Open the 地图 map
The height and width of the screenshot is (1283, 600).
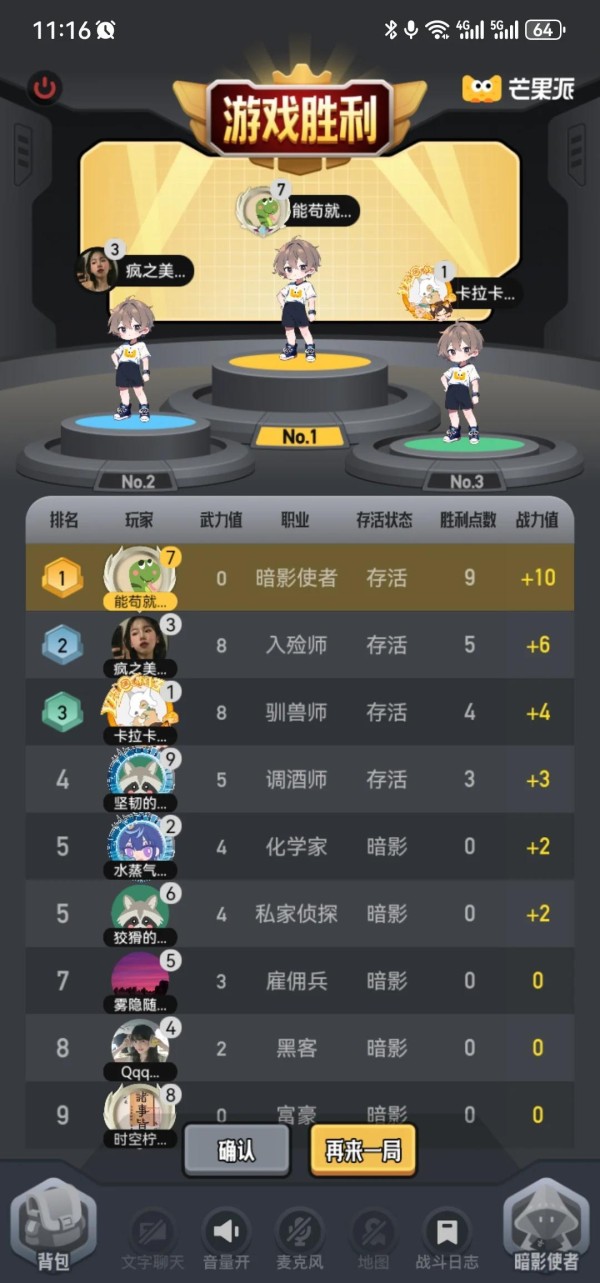372,1238
